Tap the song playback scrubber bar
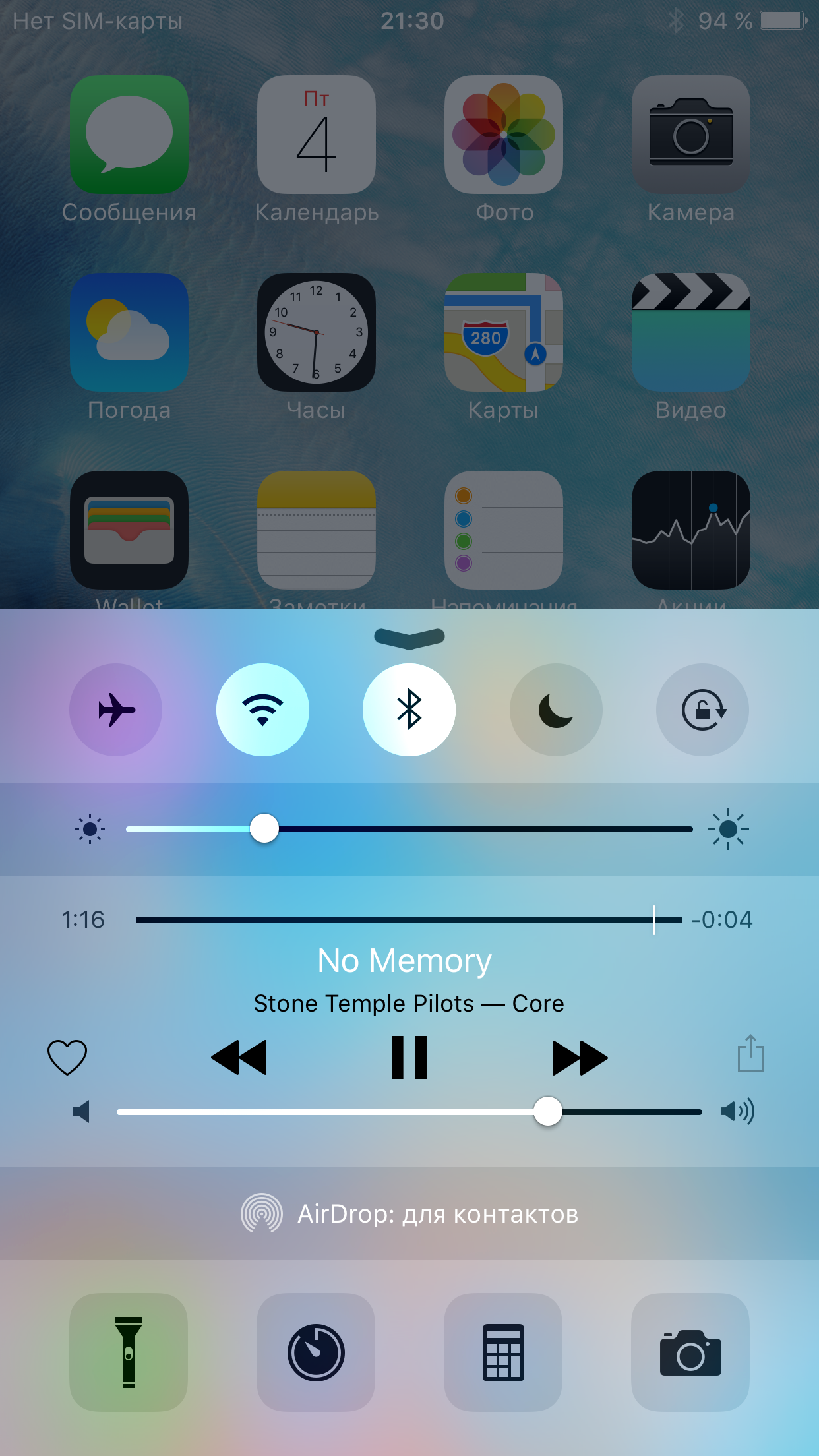This screenshot has width=819, height=1456. coord(409,920)
